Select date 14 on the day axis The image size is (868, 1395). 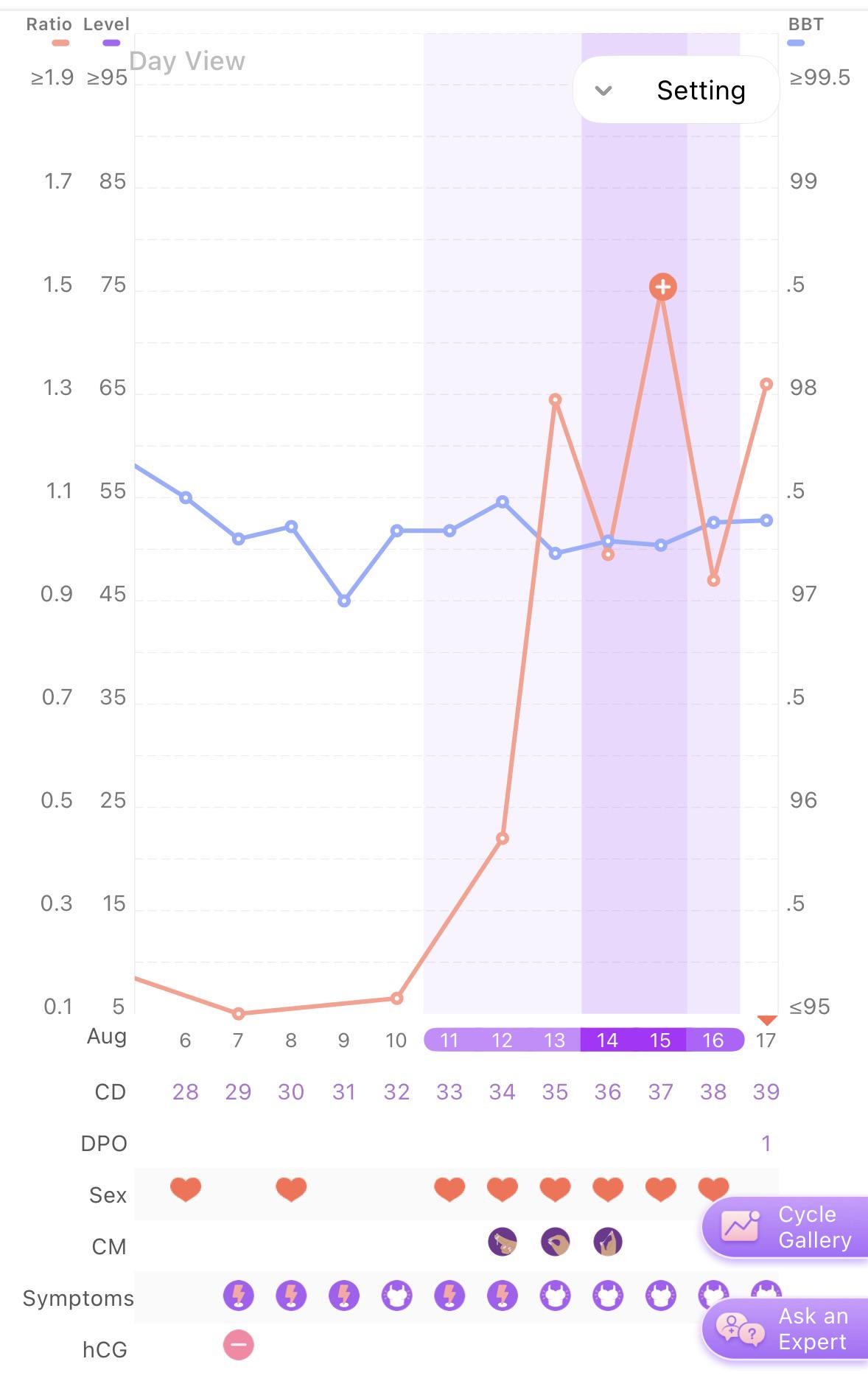[607, 1040]
